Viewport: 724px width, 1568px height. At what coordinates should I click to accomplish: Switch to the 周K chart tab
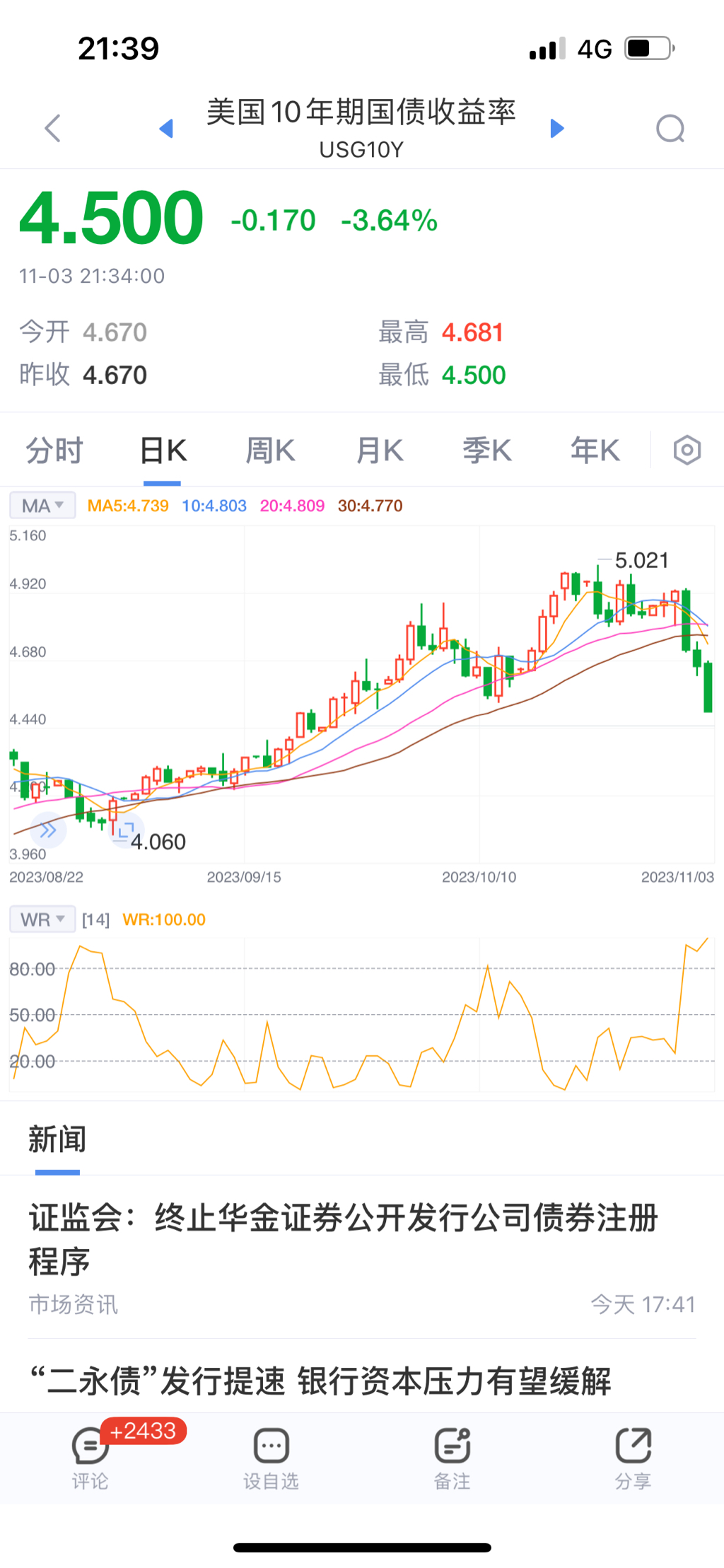pos(270,451)
